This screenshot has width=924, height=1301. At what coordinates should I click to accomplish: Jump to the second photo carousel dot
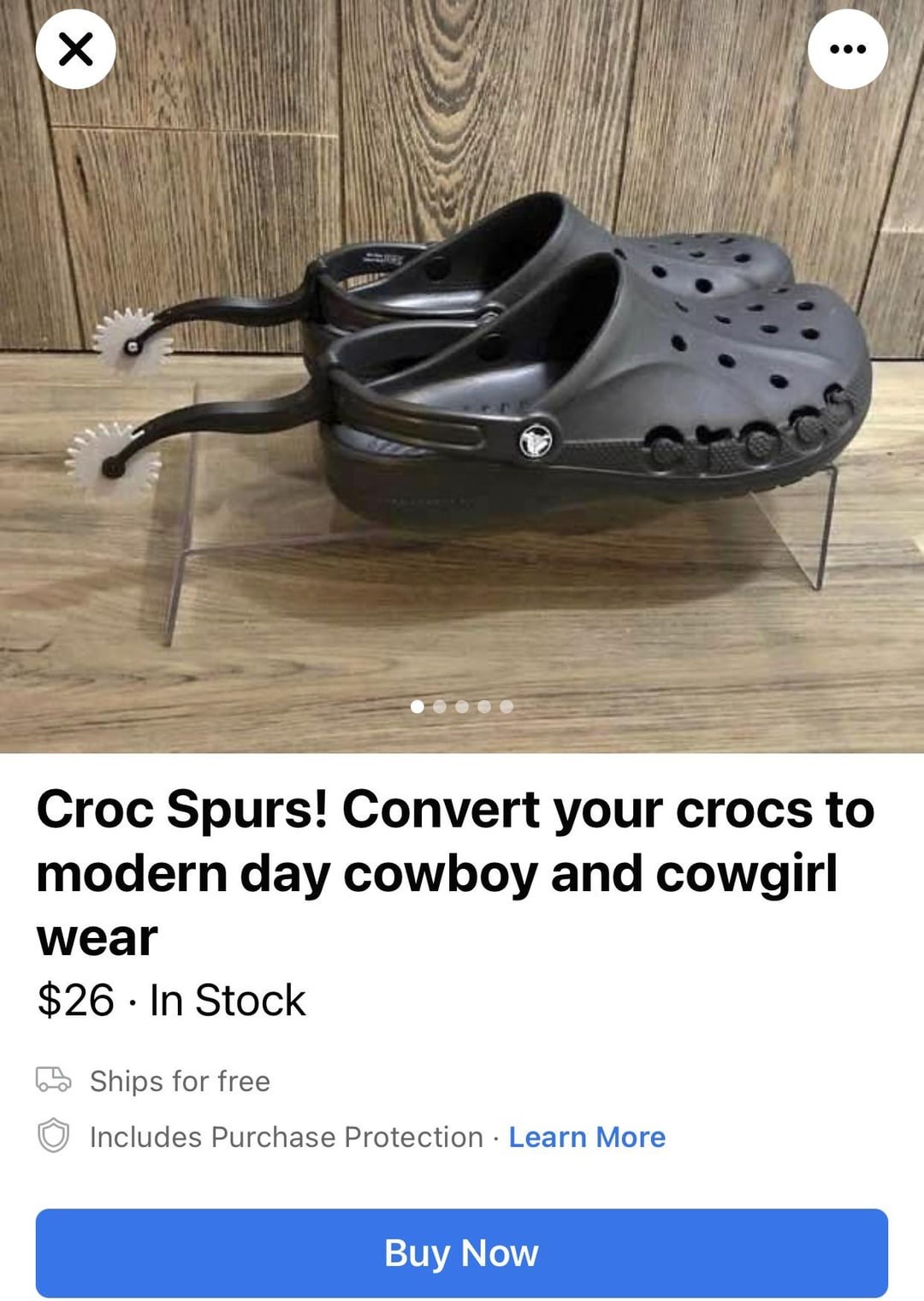[440, 707]
